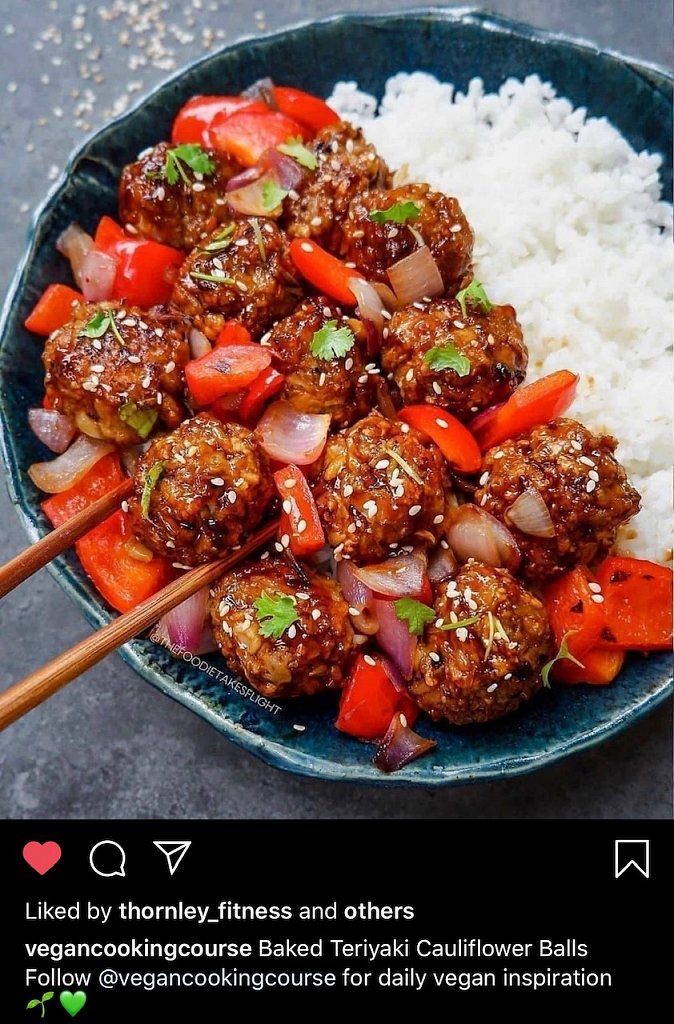Share the post with the paper-plane icon
Screen dimensions: 674x1024
172,857
